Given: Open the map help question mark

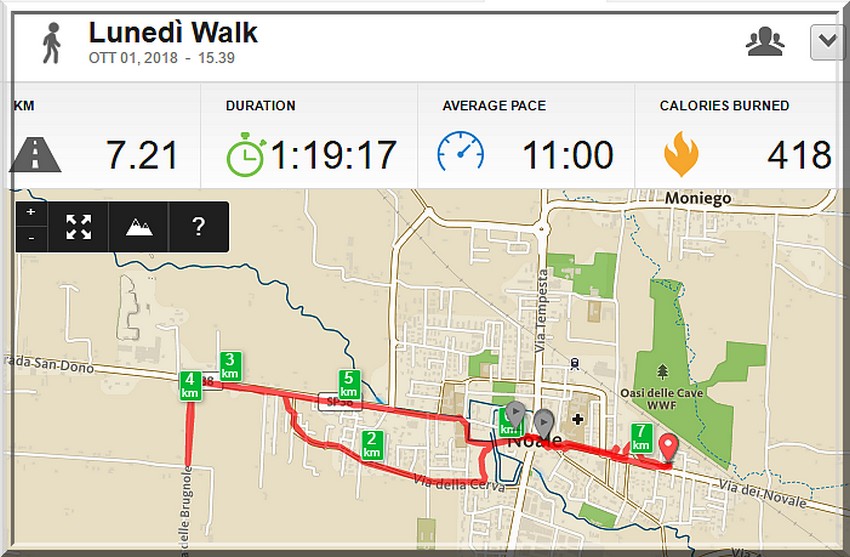Looking at the screenshot, I should click(198, 227).
